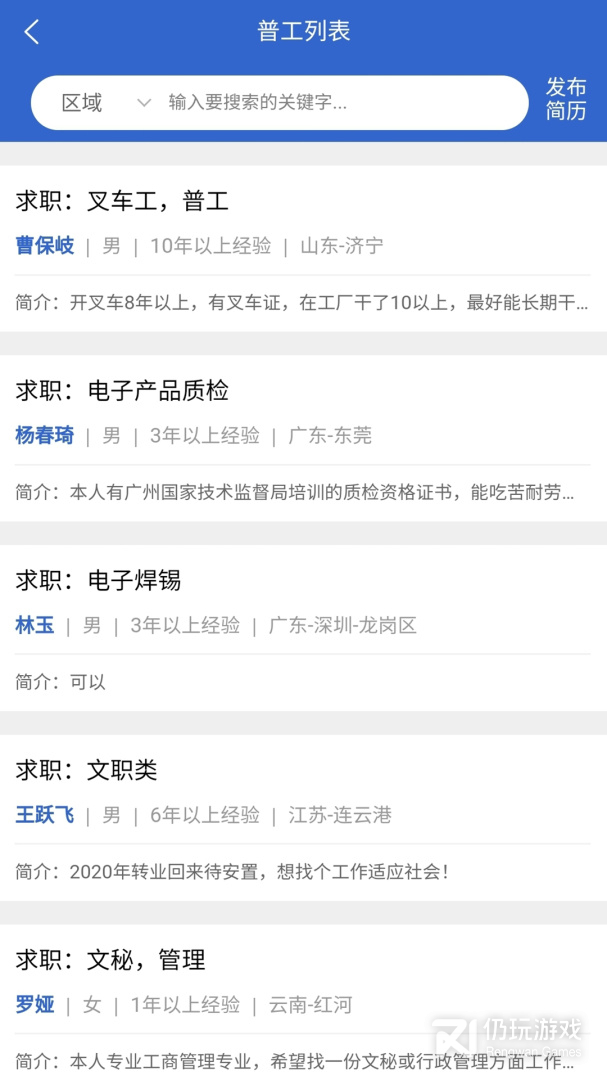The image size is (607, 1080).
Task: Open 曹保岐's forklift worker resume
Action: [x=303, y=248]
